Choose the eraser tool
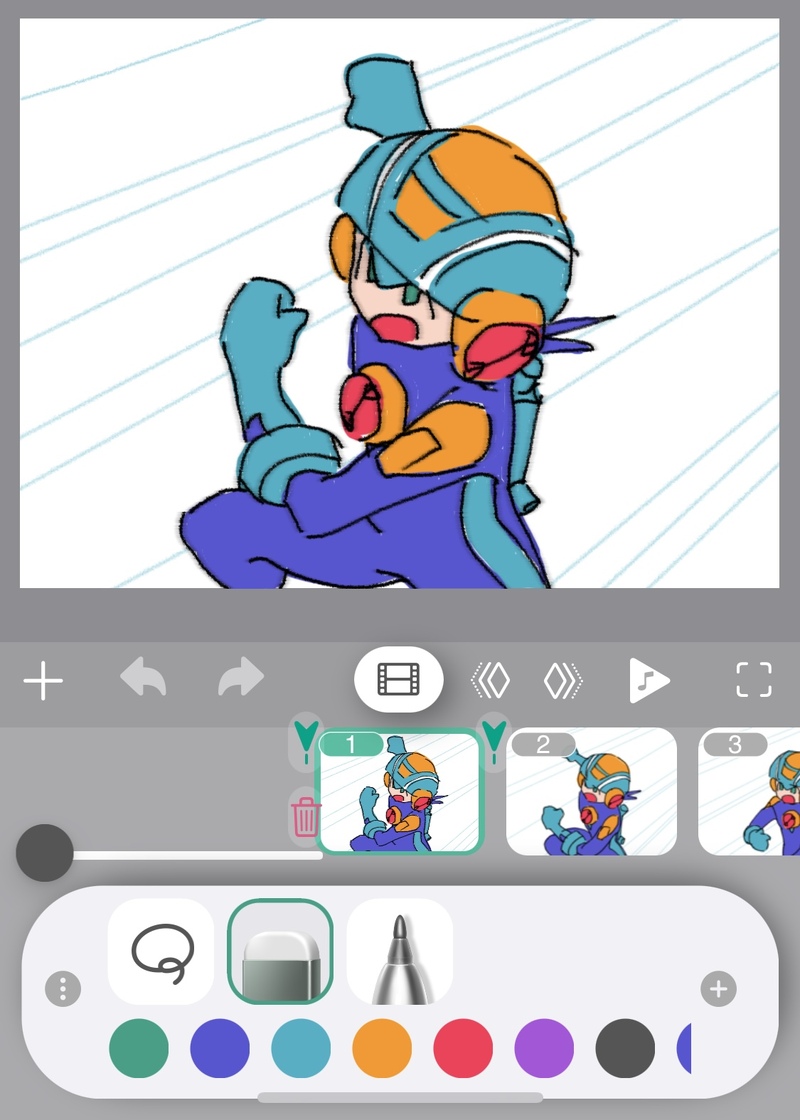Viewport: 800px width, 1120px height. [x=280, y=951]
